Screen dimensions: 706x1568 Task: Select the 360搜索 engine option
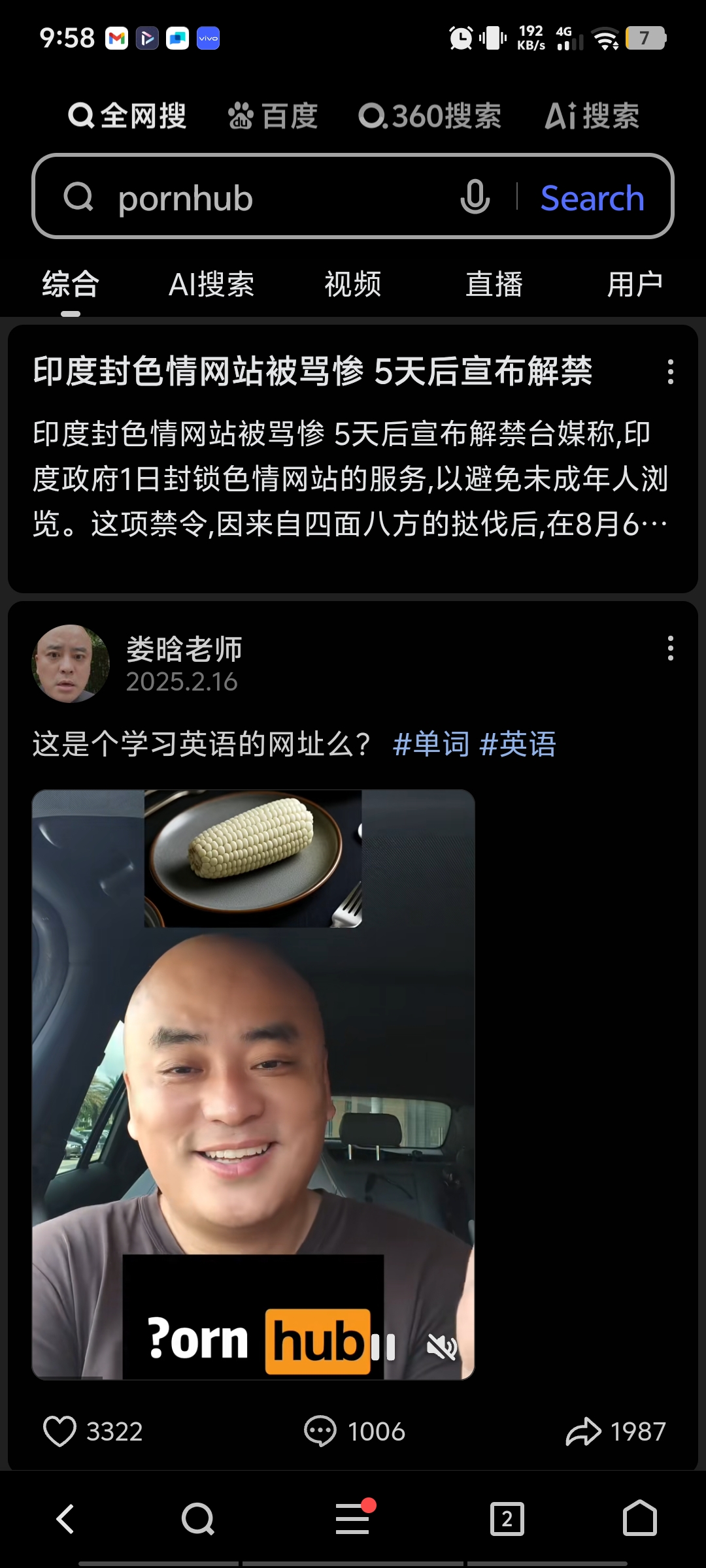pos(430,116)
